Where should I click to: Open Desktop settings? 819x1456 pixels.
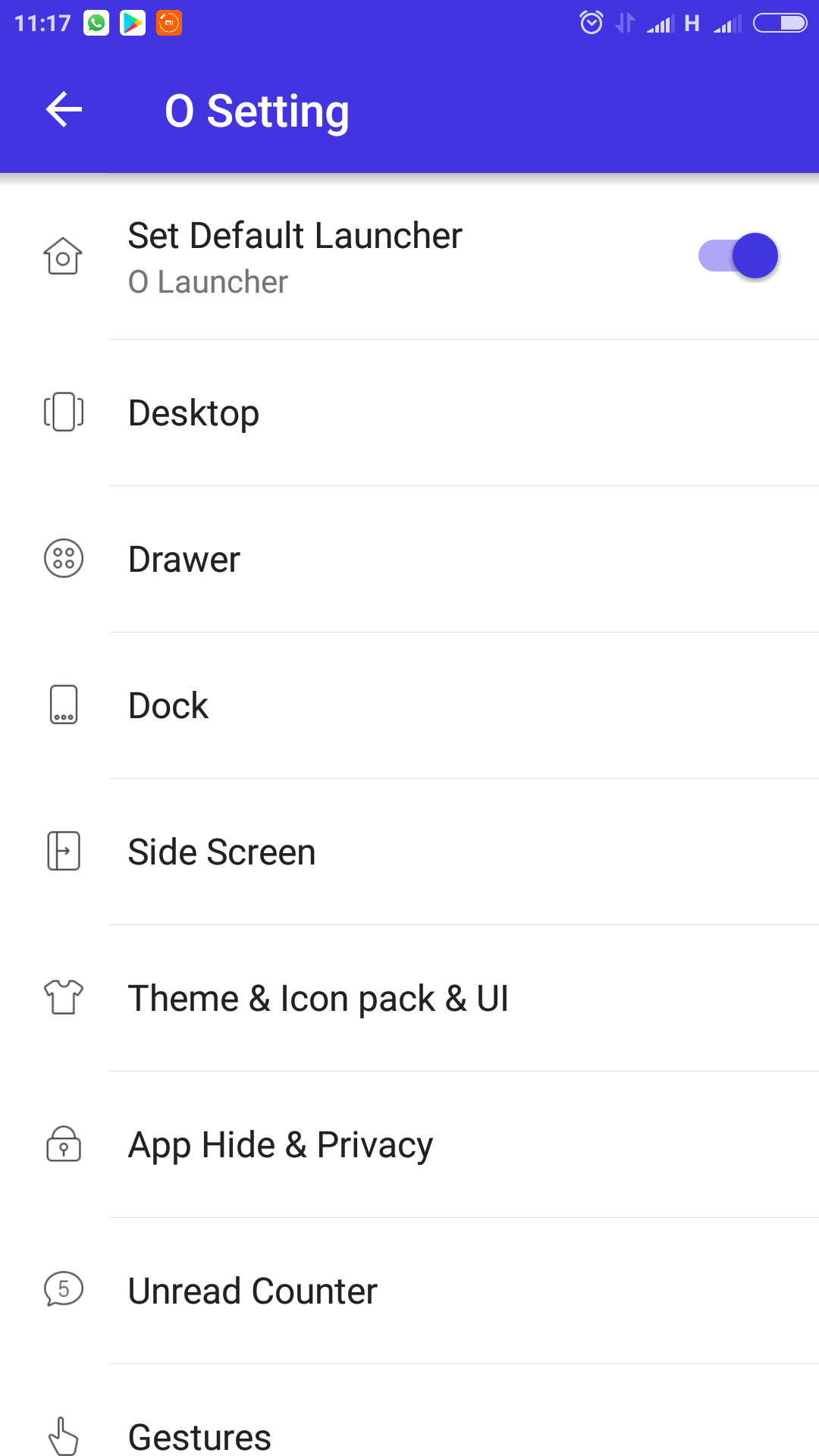click(409, 413)
